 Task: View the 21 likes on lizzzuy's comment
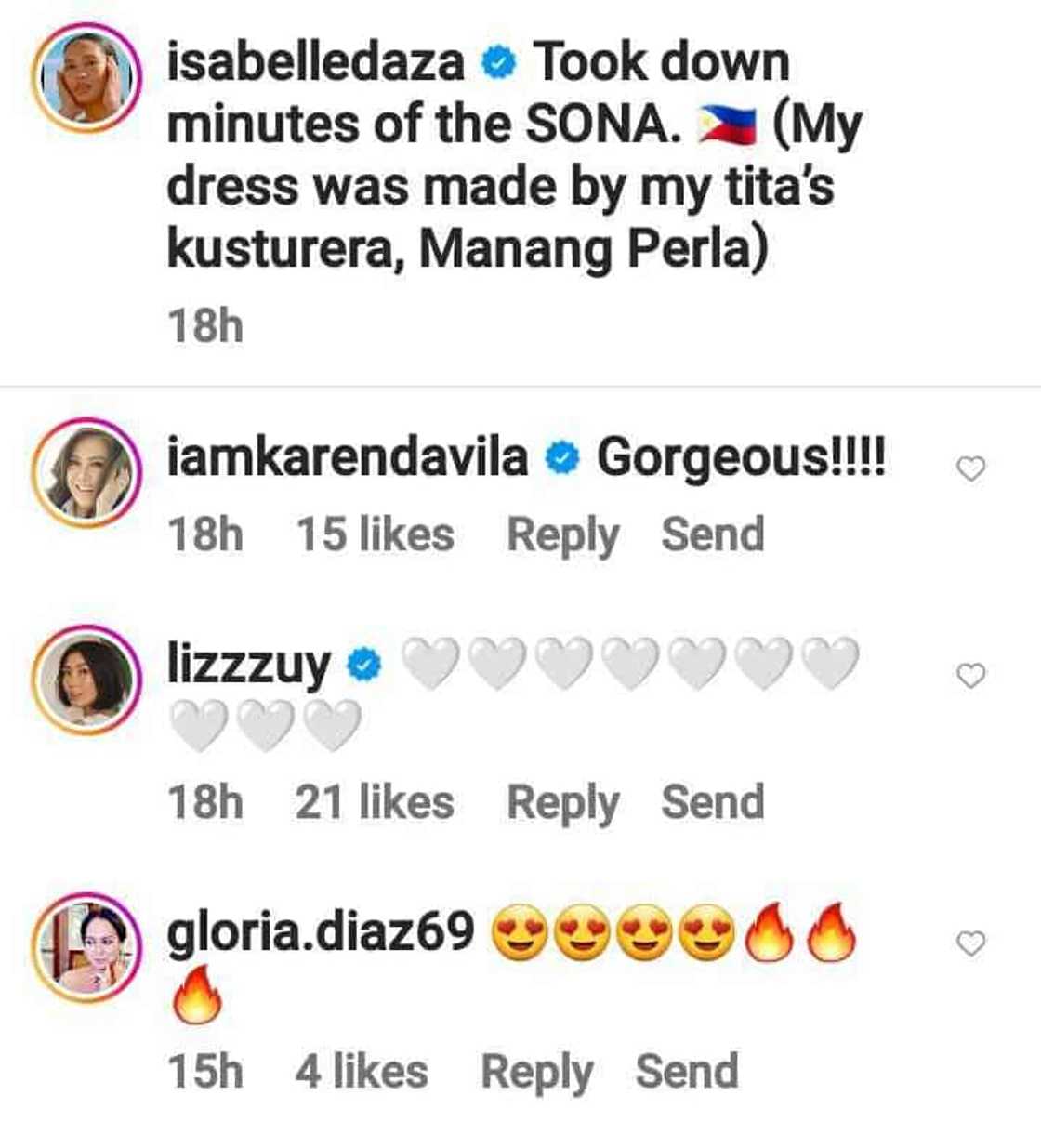click(x=375, y=803)
